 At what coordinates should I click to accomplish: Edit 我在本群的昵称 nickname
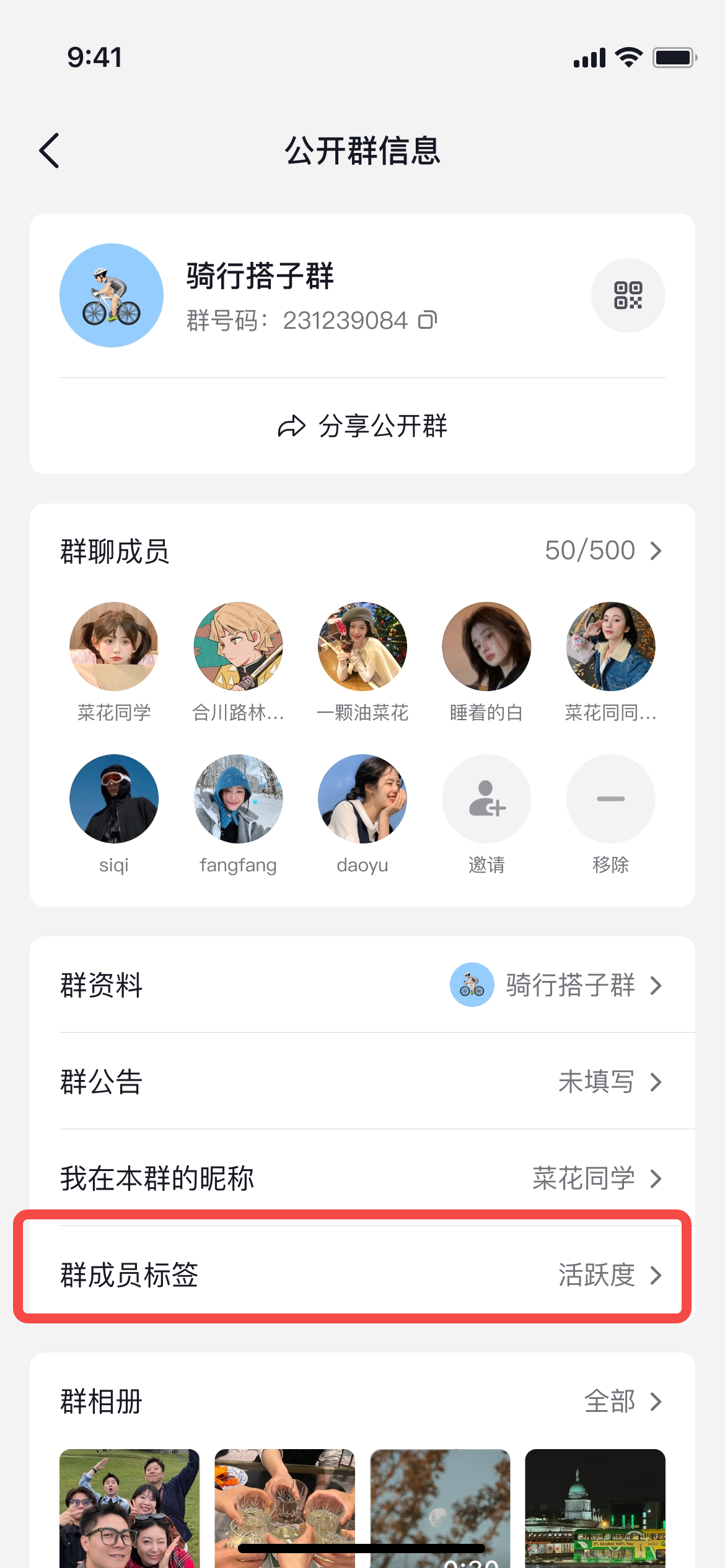click(x=362, y=1178)
